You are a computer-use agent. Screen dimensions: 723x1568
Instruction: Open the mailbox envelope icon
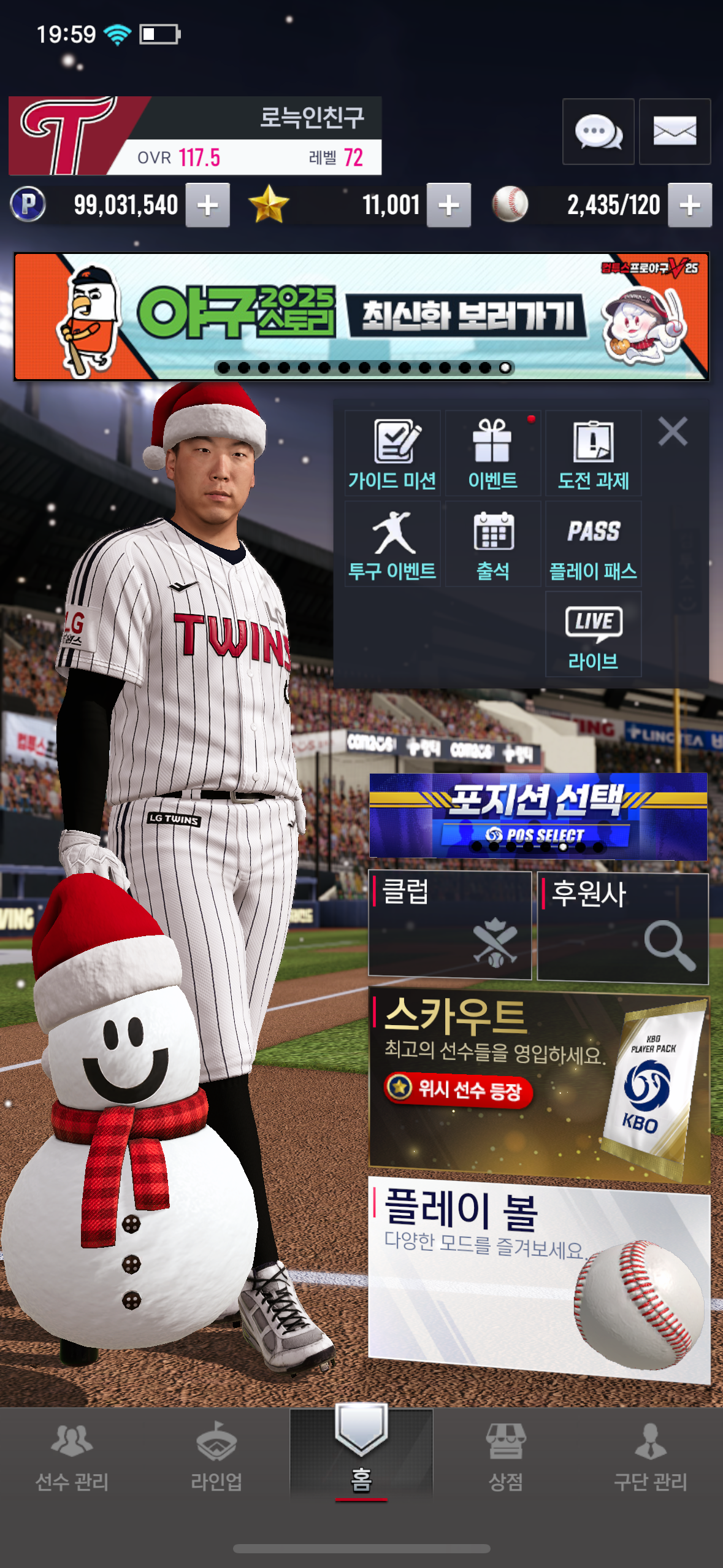(675, 131)
